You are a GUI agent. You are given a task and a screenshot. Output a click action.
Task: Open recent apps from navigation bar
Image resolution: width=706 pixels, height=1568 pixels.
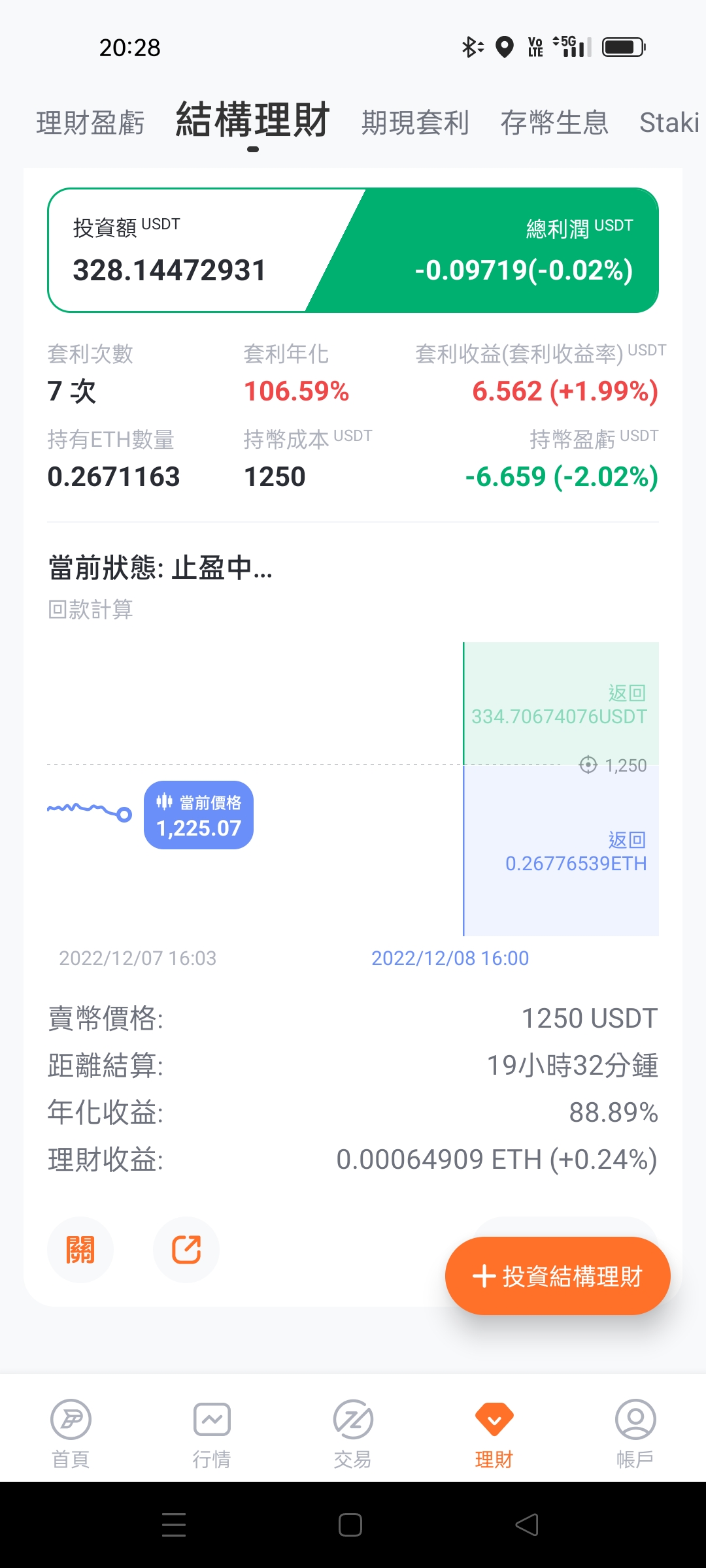pyautogui.click(x=174, y=1525)
